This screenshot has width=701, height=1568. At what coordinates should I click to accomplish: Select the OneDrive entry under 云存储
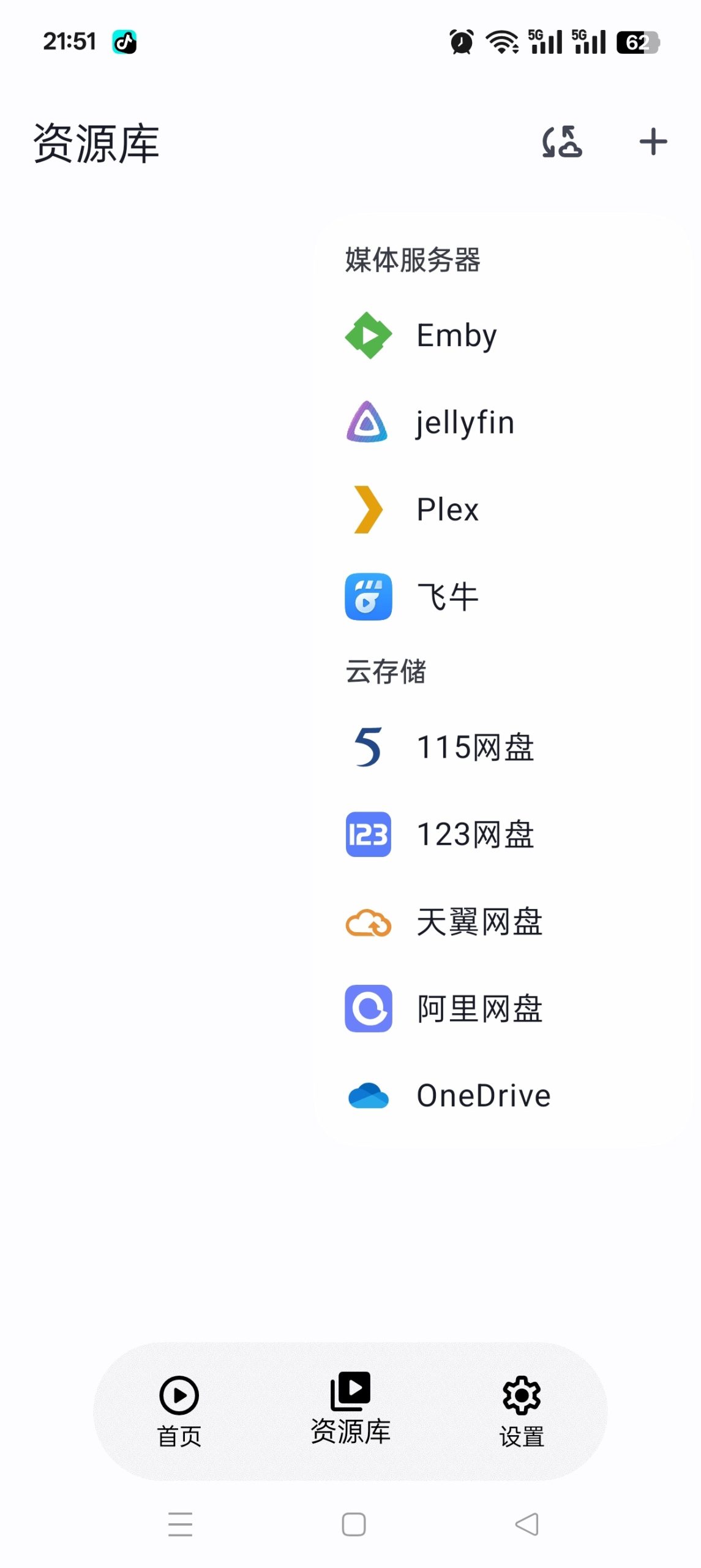click(x=483, y=1096)
